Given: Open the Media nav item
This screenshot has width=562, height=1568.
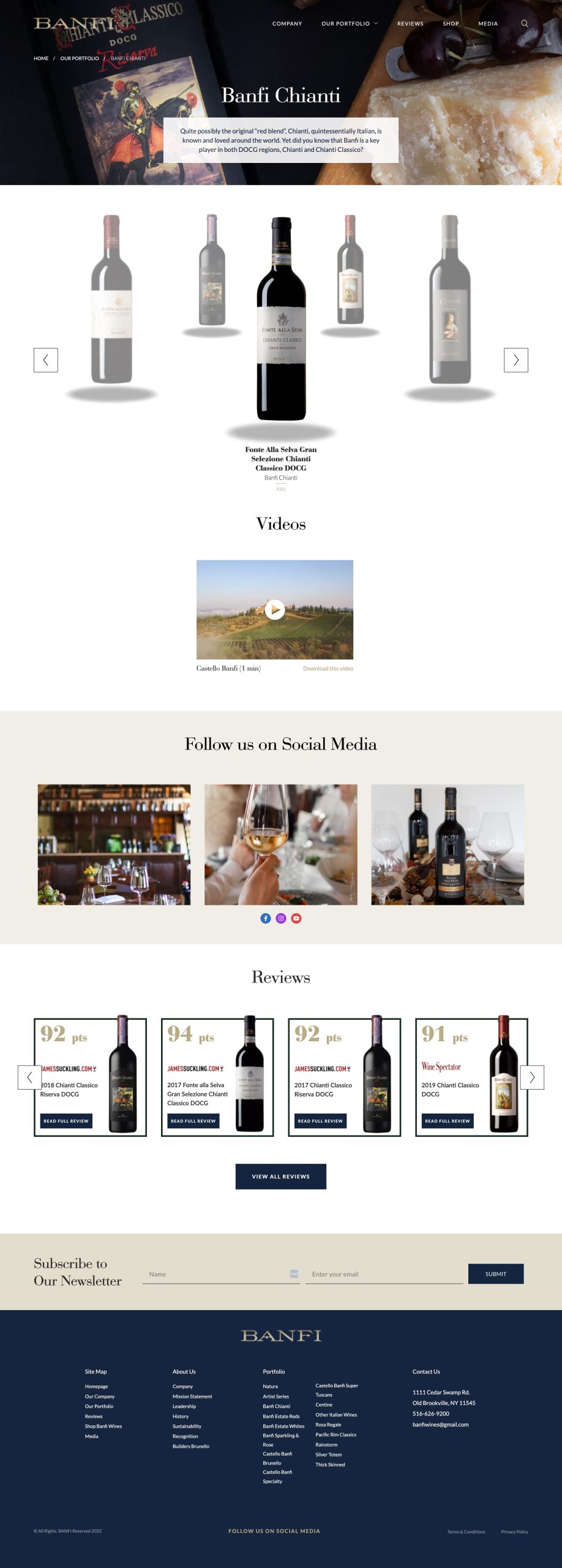Looking at the screenshot, I should 488,23.
